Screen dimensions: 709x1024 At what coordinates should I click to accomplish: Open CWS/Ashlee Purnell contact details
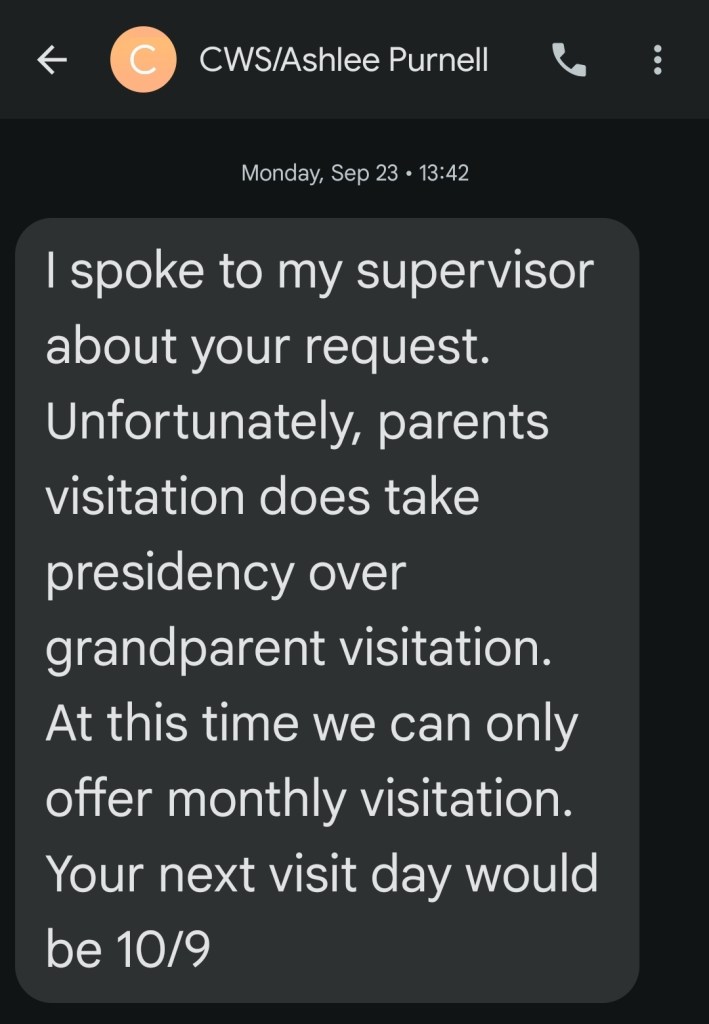coord(343,61)
